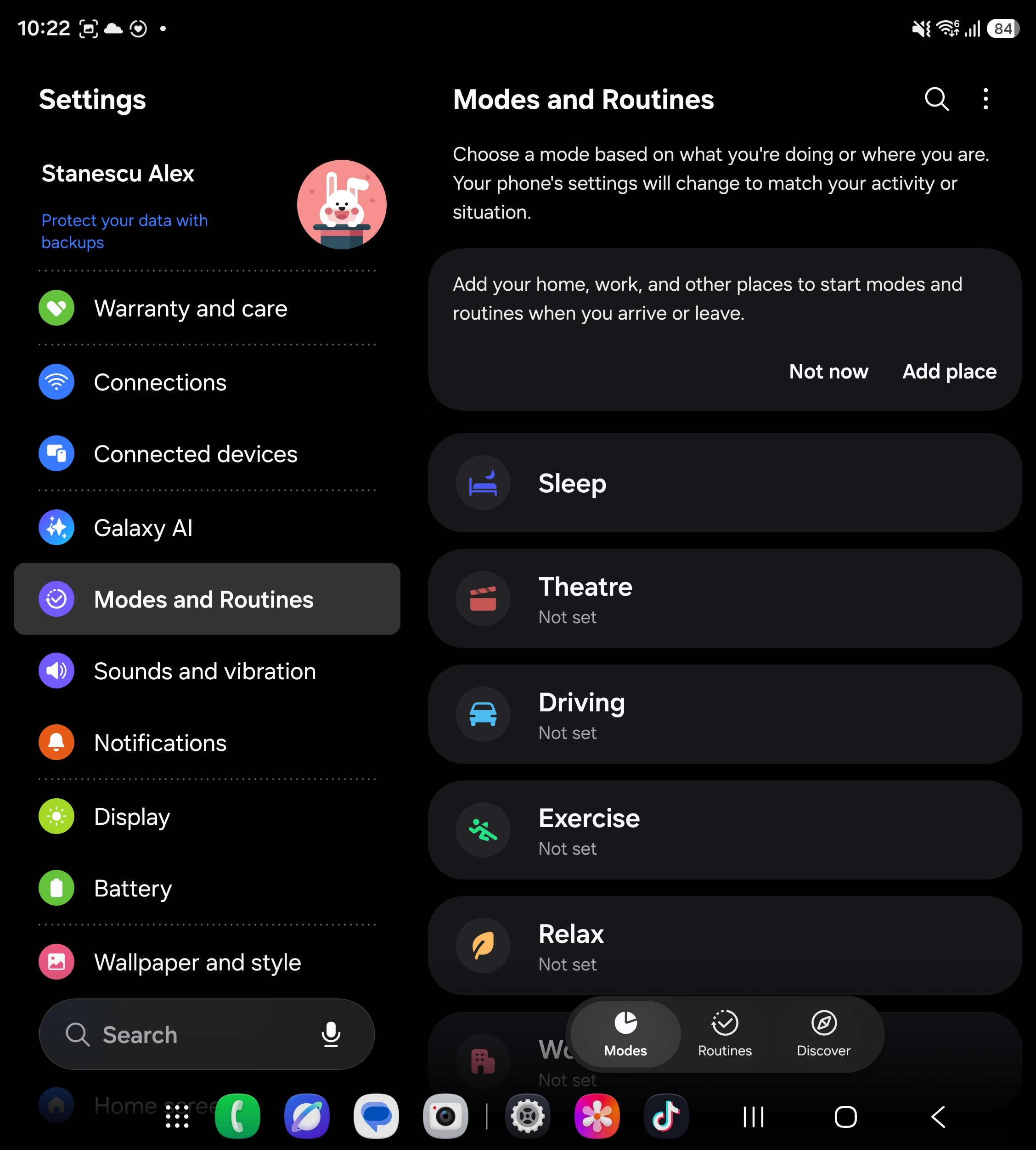The image size is (1036, 1150).
Task: Open Connections settings
Action: point(207,382)
